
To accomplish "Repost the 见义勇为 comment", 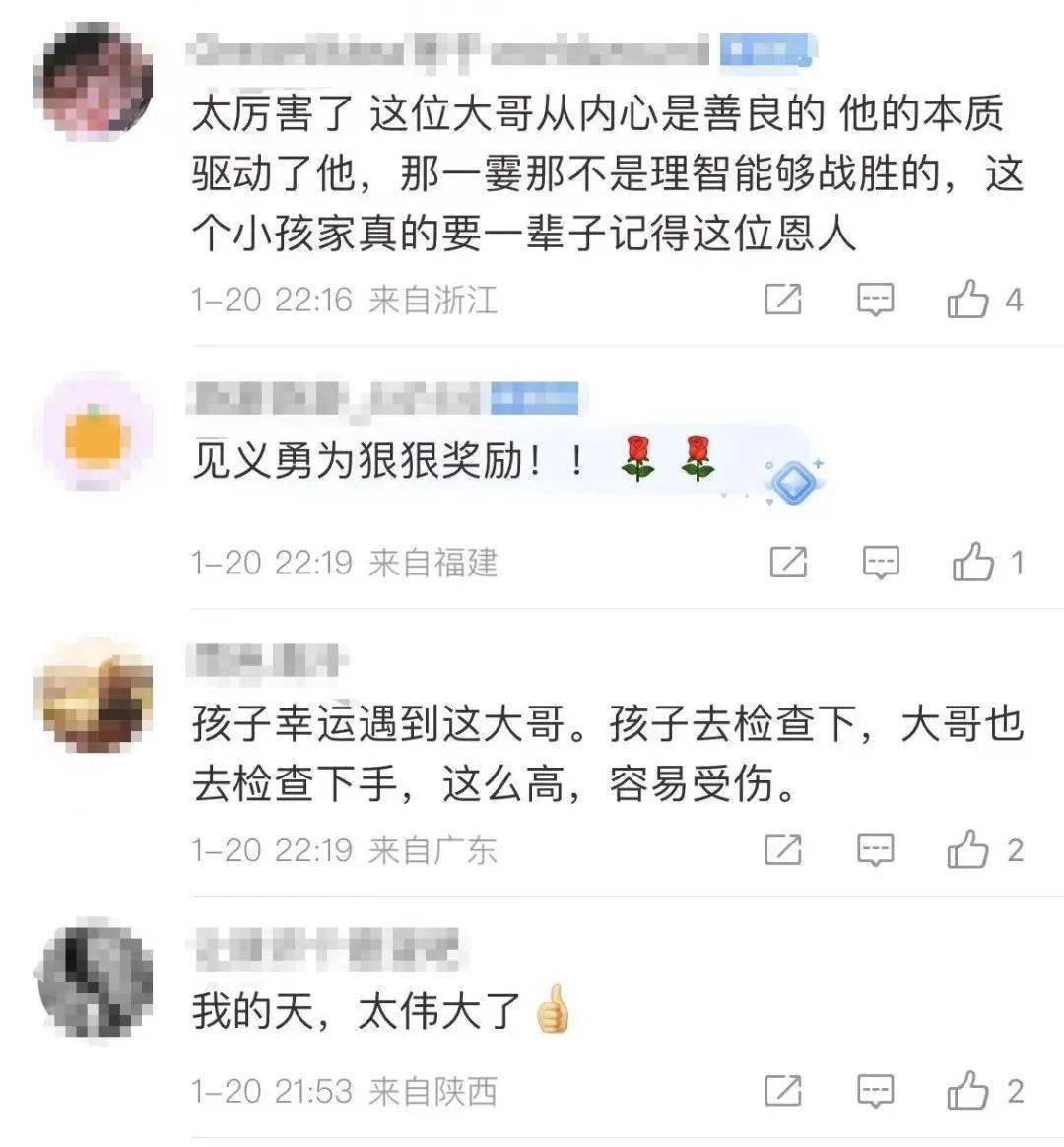I will point(788,563).
